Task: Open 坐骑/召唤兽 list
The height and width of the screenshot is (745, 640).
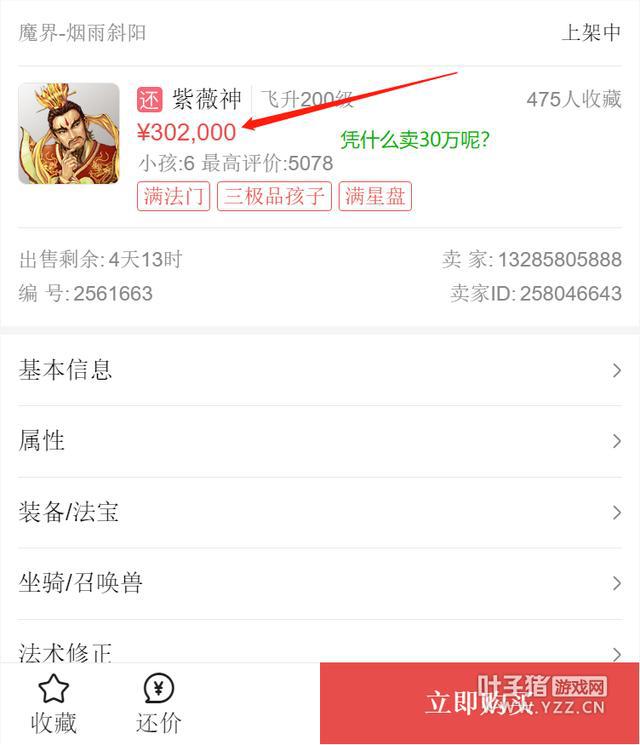Action: click(x=320, y=583)
